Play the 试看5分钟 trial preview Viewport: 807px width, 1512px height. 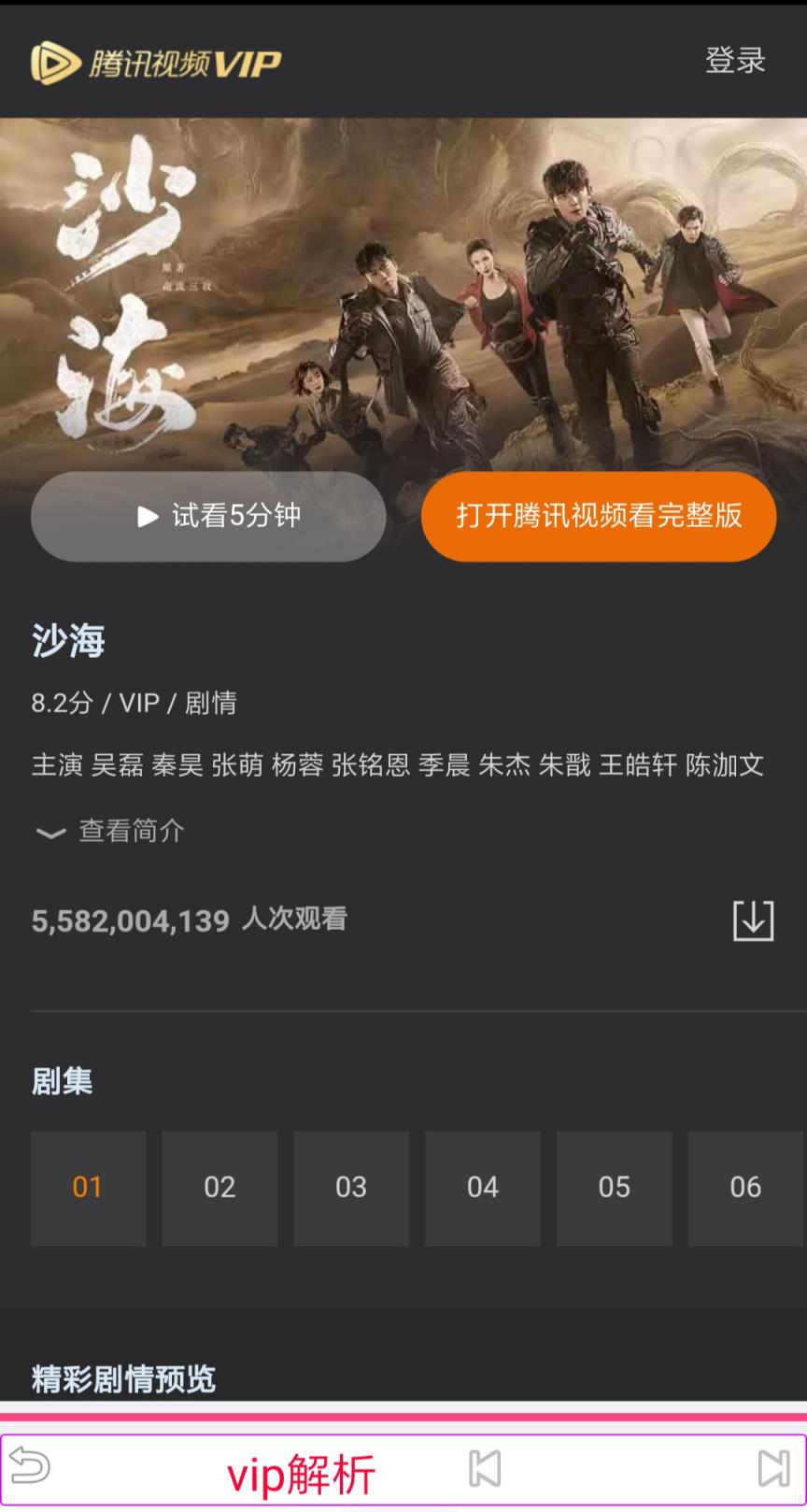[208, 516]
